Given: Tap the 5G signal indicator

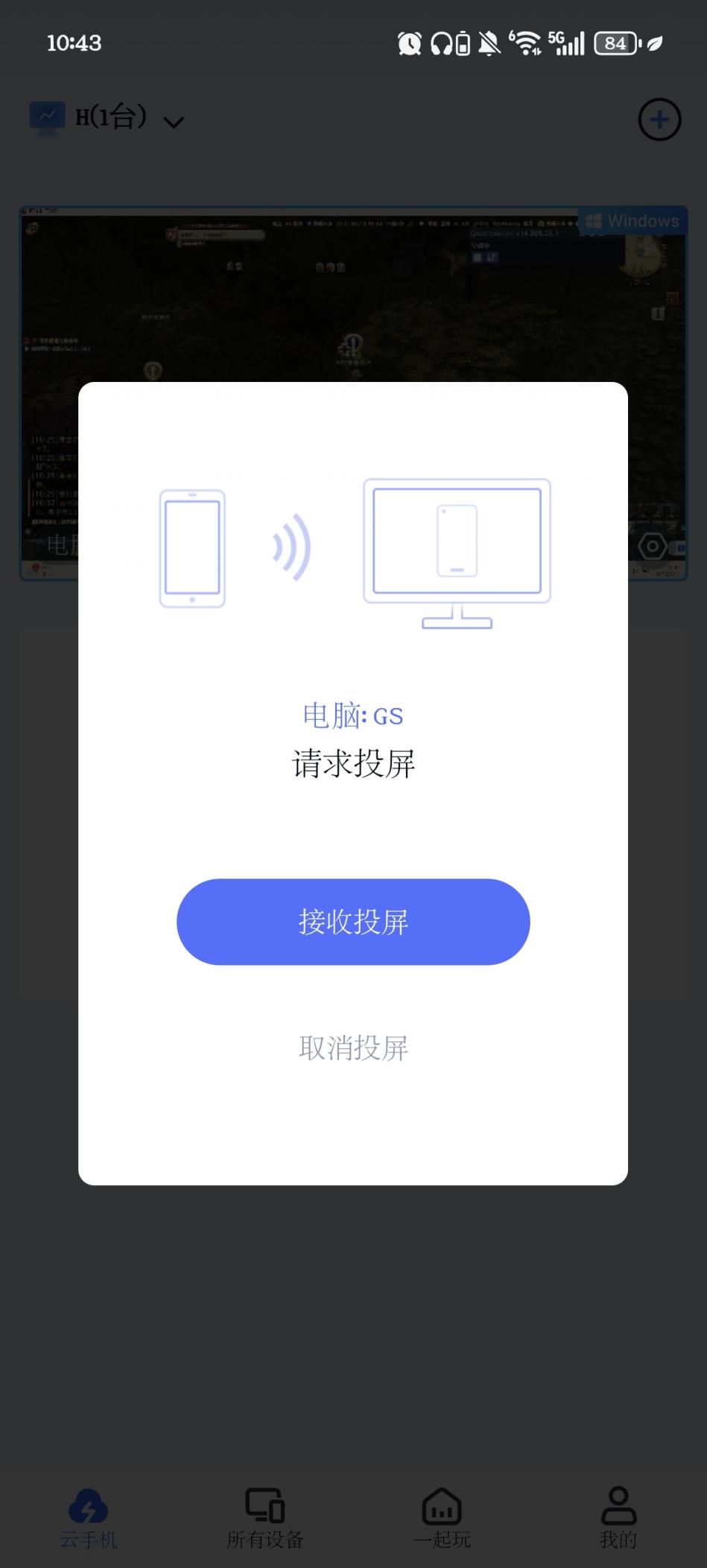Looking at the screenshot, I should [568, 43].
